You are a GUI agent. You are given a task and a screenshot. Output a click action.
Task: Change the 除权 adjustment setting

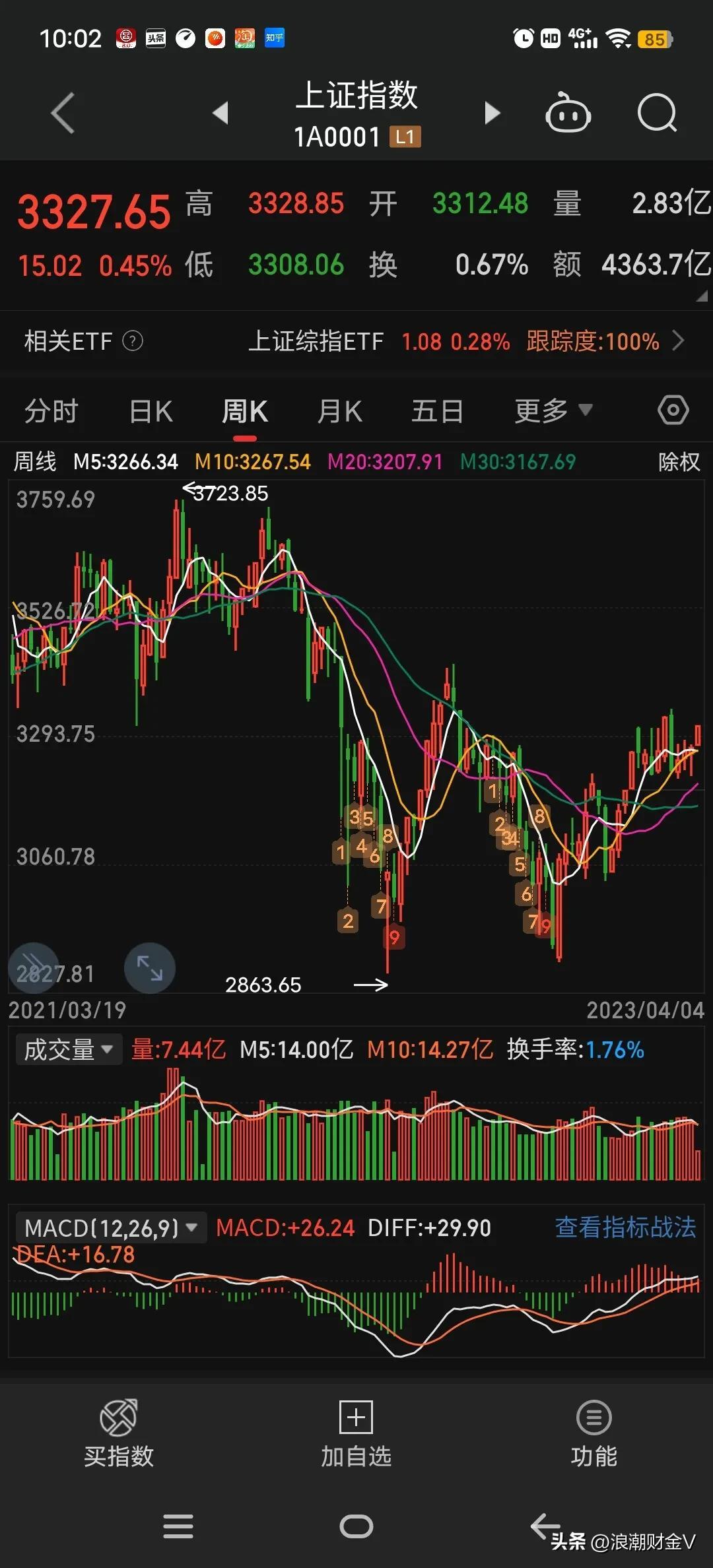[679, 461]
